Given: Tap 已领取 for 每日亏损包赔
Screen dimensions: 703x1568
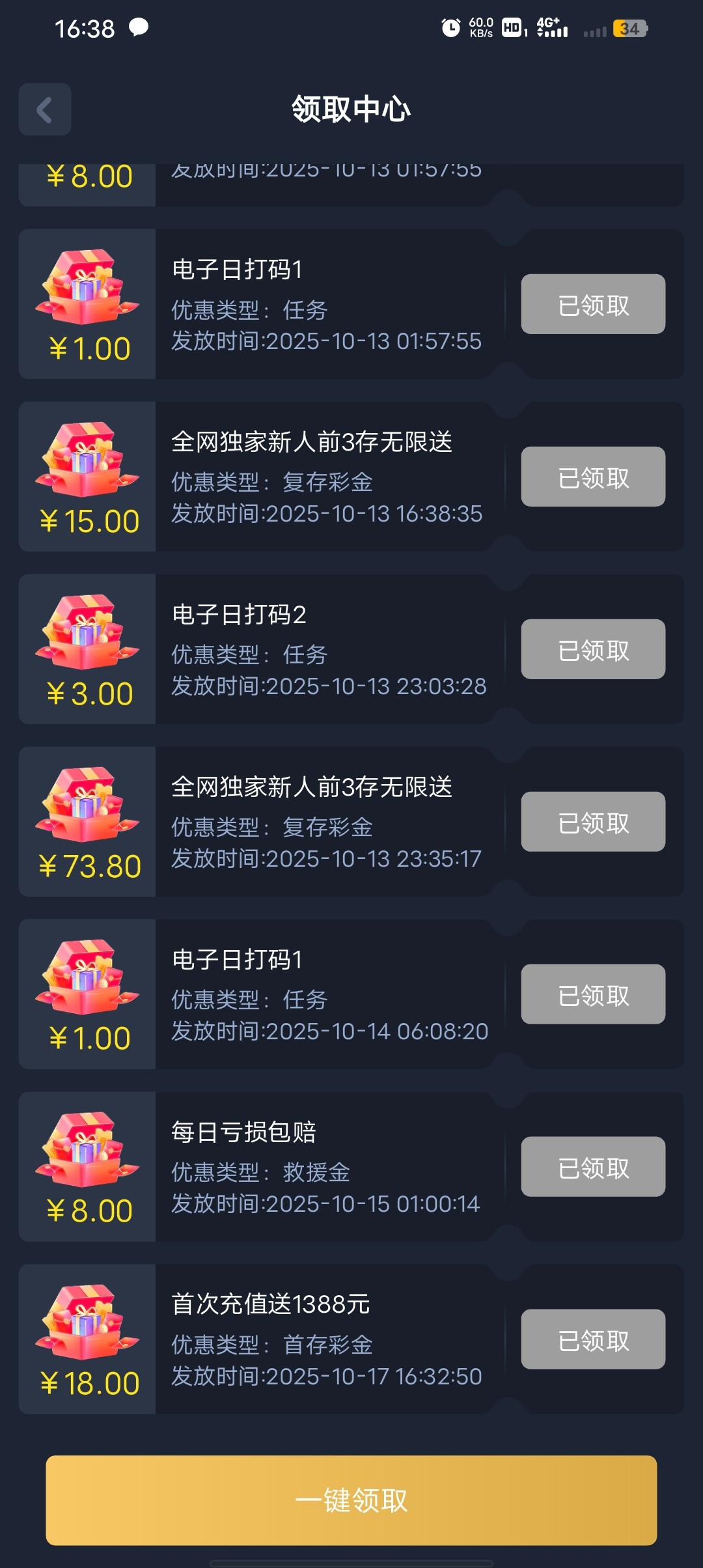Looking at the screenshot, I should 592,1167.
